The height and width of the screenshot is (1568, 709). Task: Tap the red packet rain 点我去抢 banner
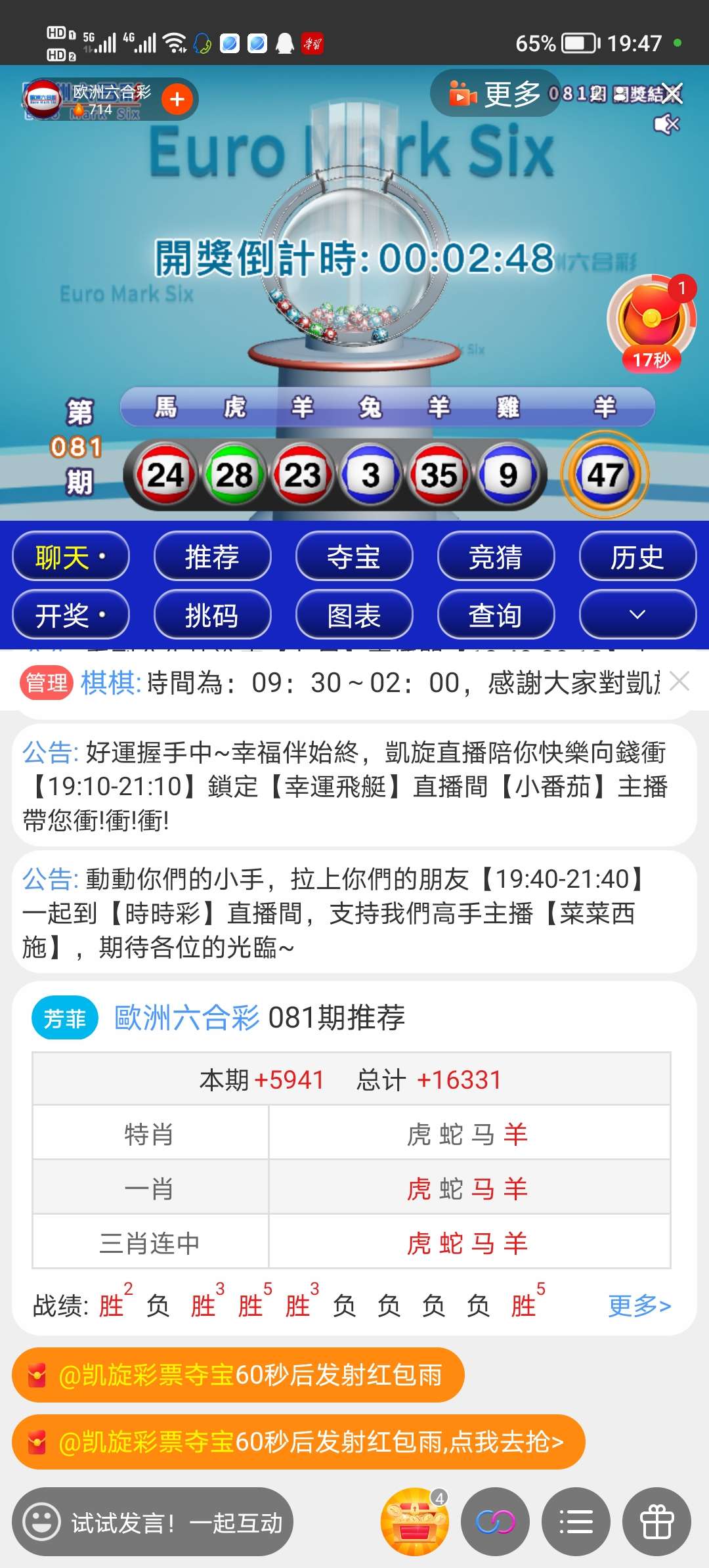299,1442
